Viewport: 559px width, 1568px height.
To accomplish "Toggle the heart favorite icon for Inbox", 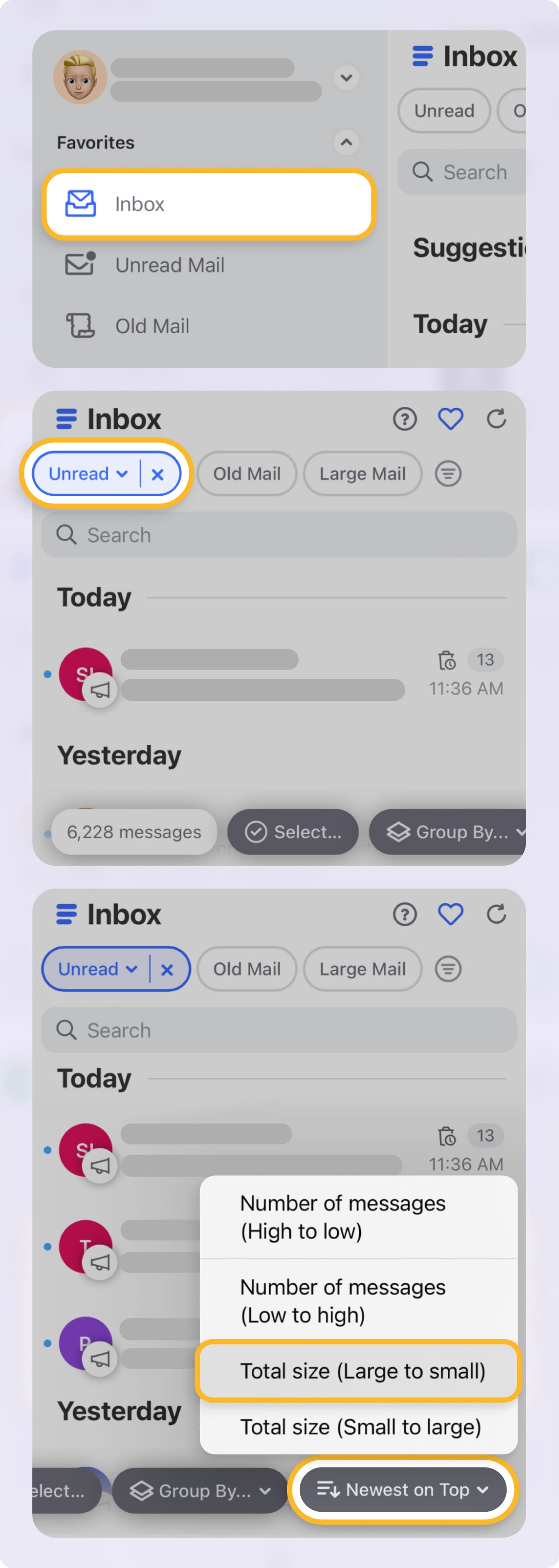I will [451, 419].
